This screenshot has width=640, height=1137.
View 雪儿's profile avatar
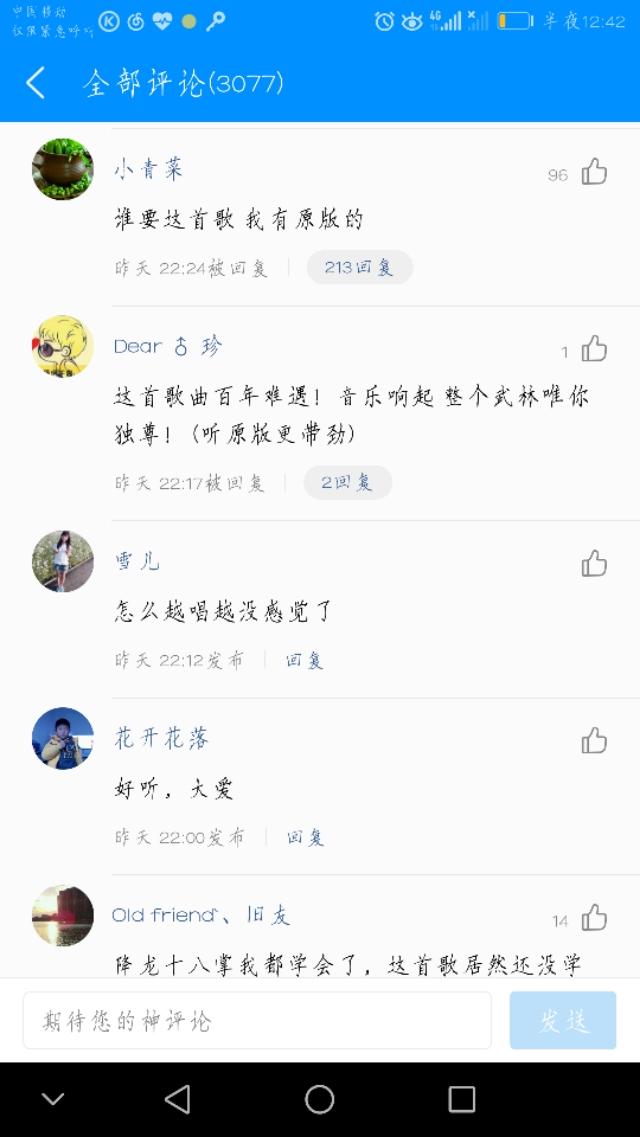point(63,561)
